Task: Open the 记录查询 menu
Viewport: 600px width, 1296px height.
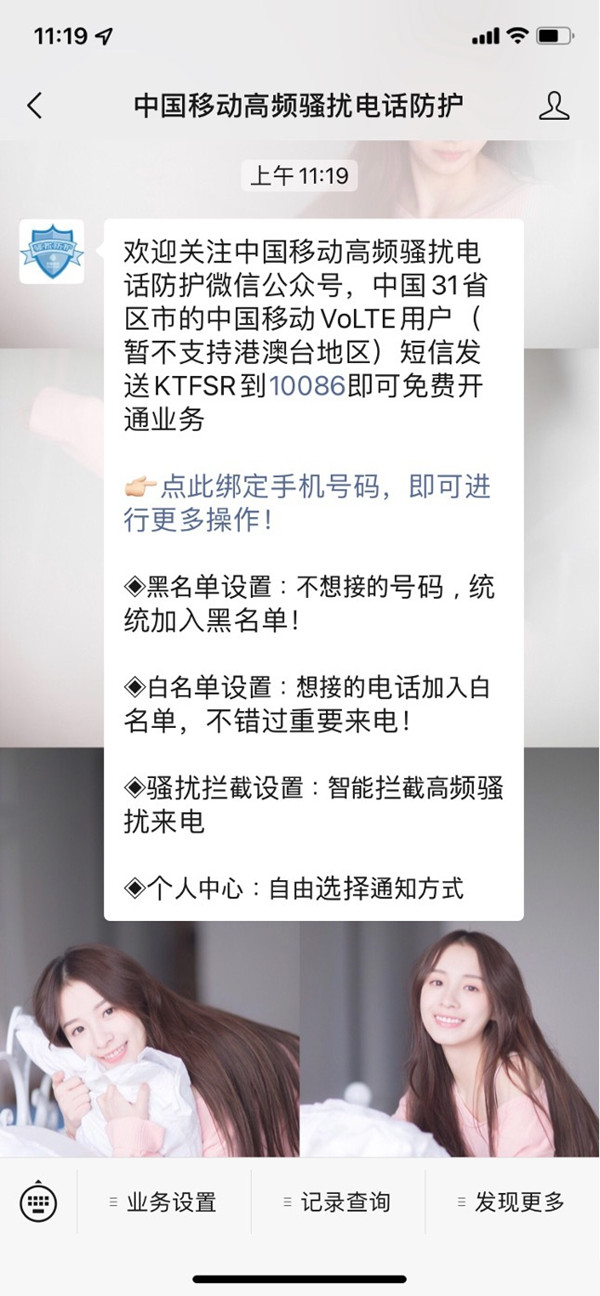Action: coord(337,1202)
